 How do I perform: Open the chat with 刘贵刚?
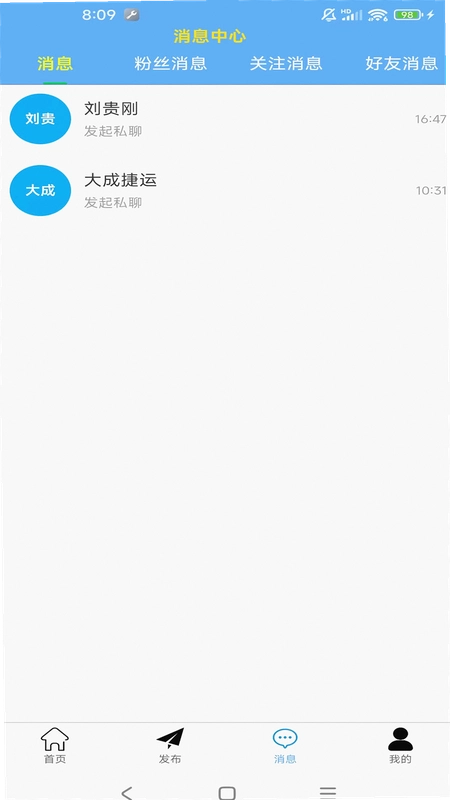[x=225, y=119]
